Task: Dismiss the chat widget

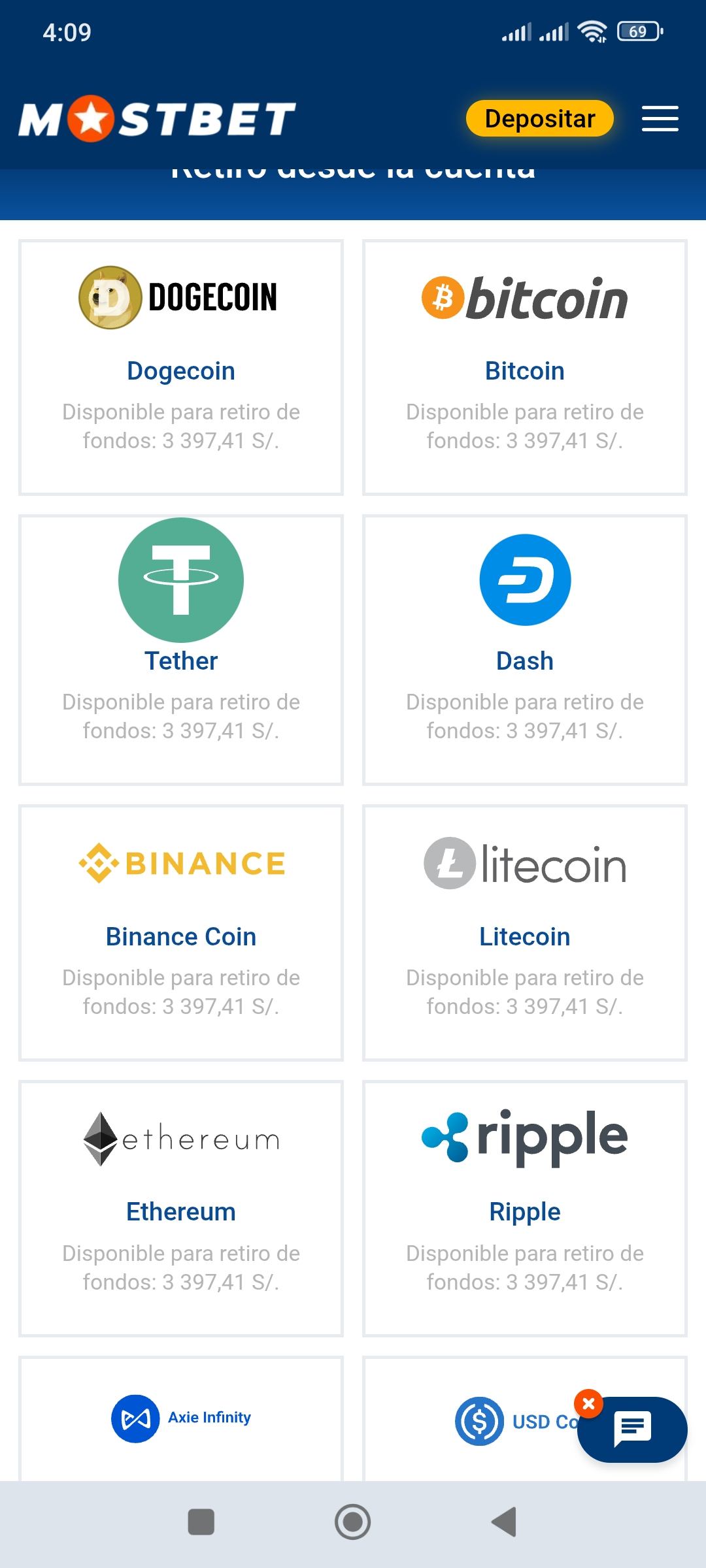Action: coord(588,1403)
